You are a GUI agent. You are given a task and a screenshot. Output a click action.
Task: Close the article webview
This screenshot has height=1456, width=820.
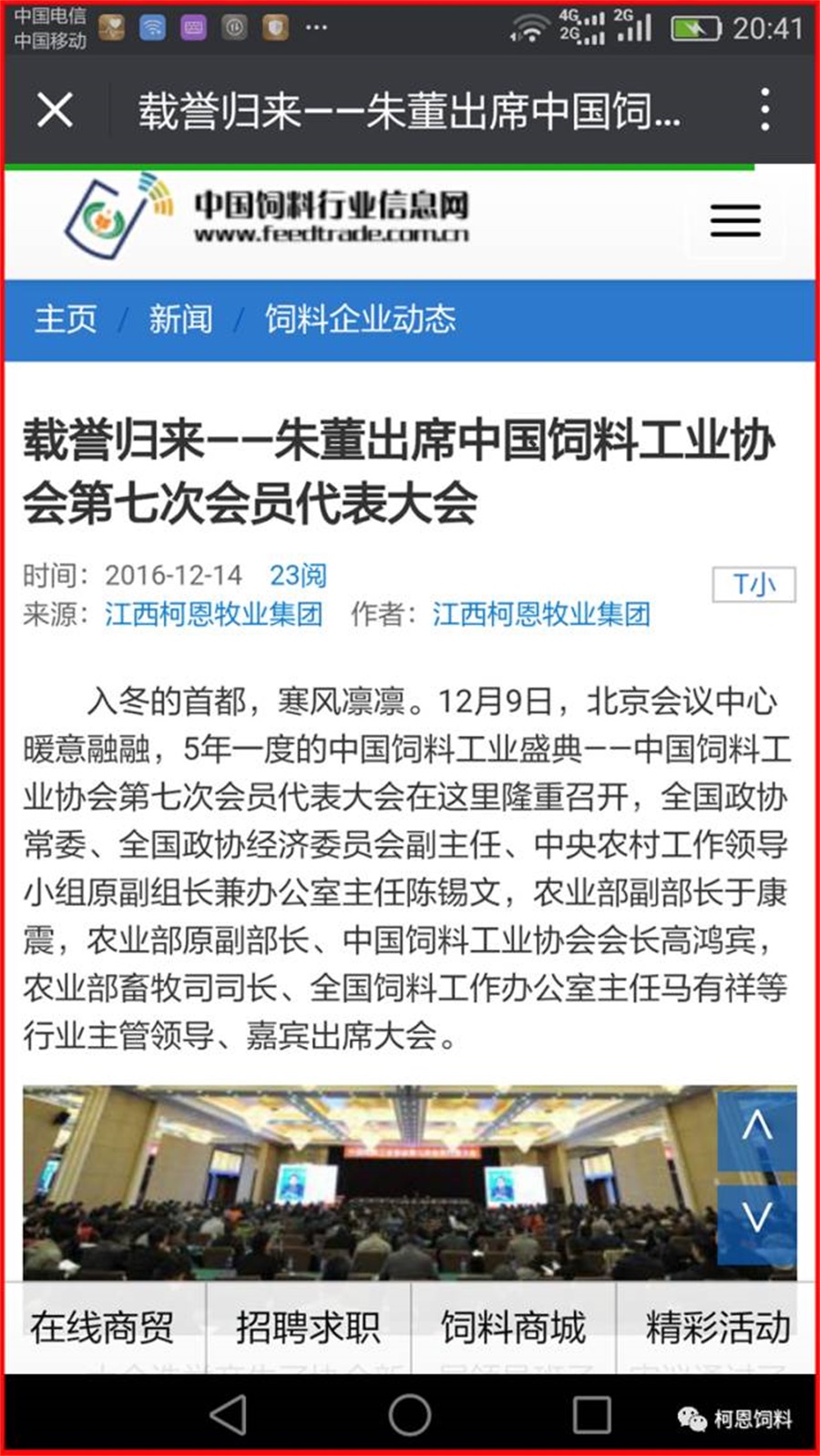[55, 111]
